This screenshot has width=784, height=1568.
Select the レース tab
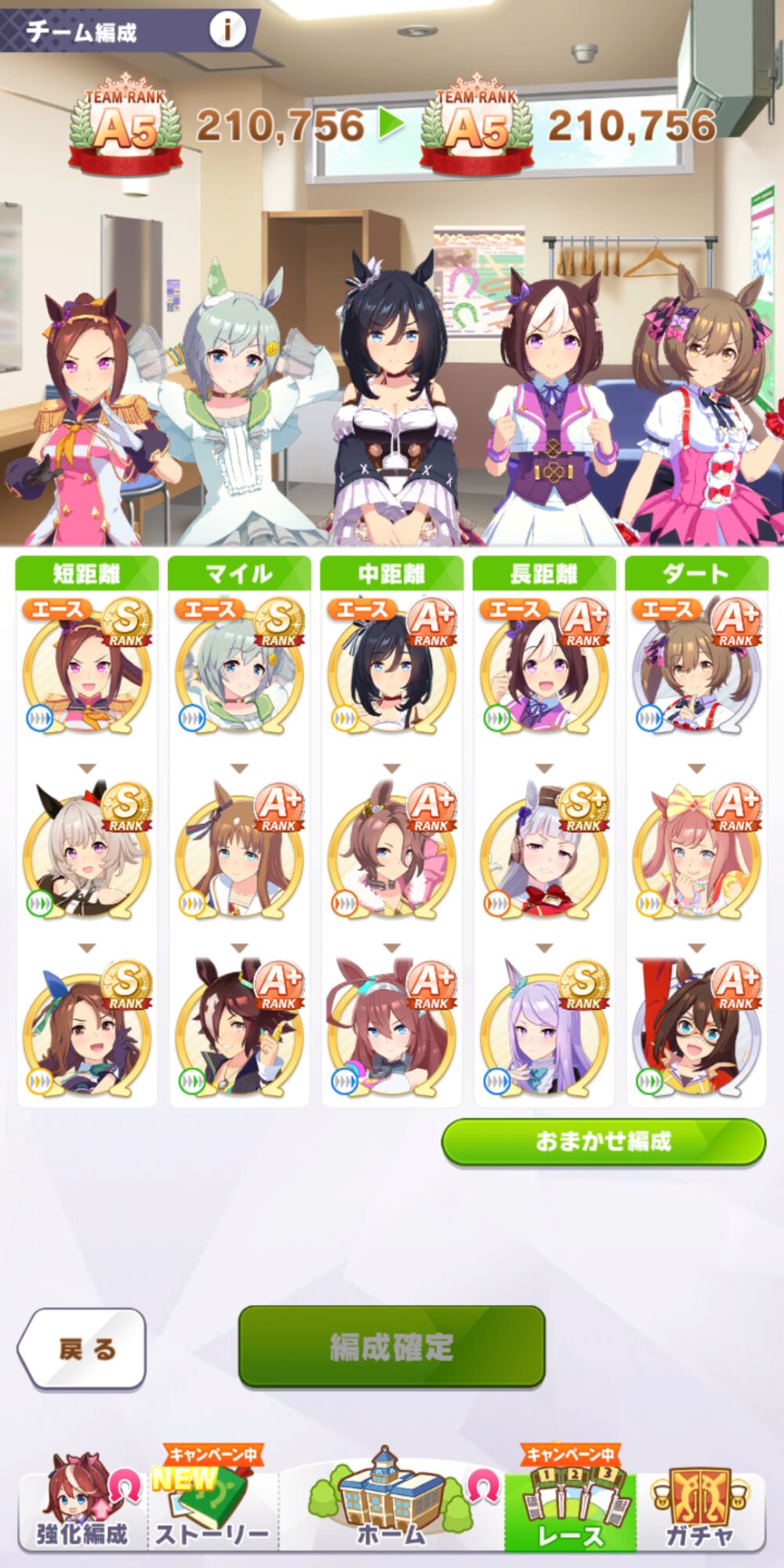click(x=571, y=1499)
